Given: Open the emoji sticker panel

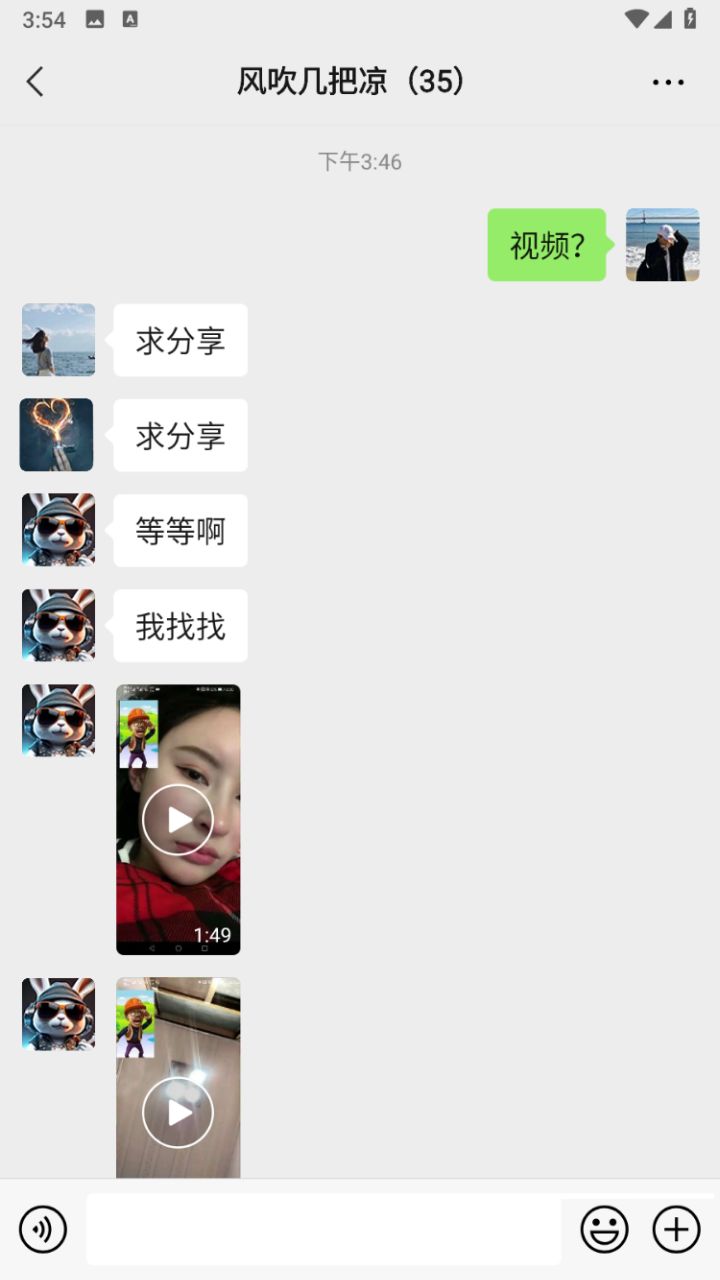Looking at the screenshot, I should coord(605,1229).
